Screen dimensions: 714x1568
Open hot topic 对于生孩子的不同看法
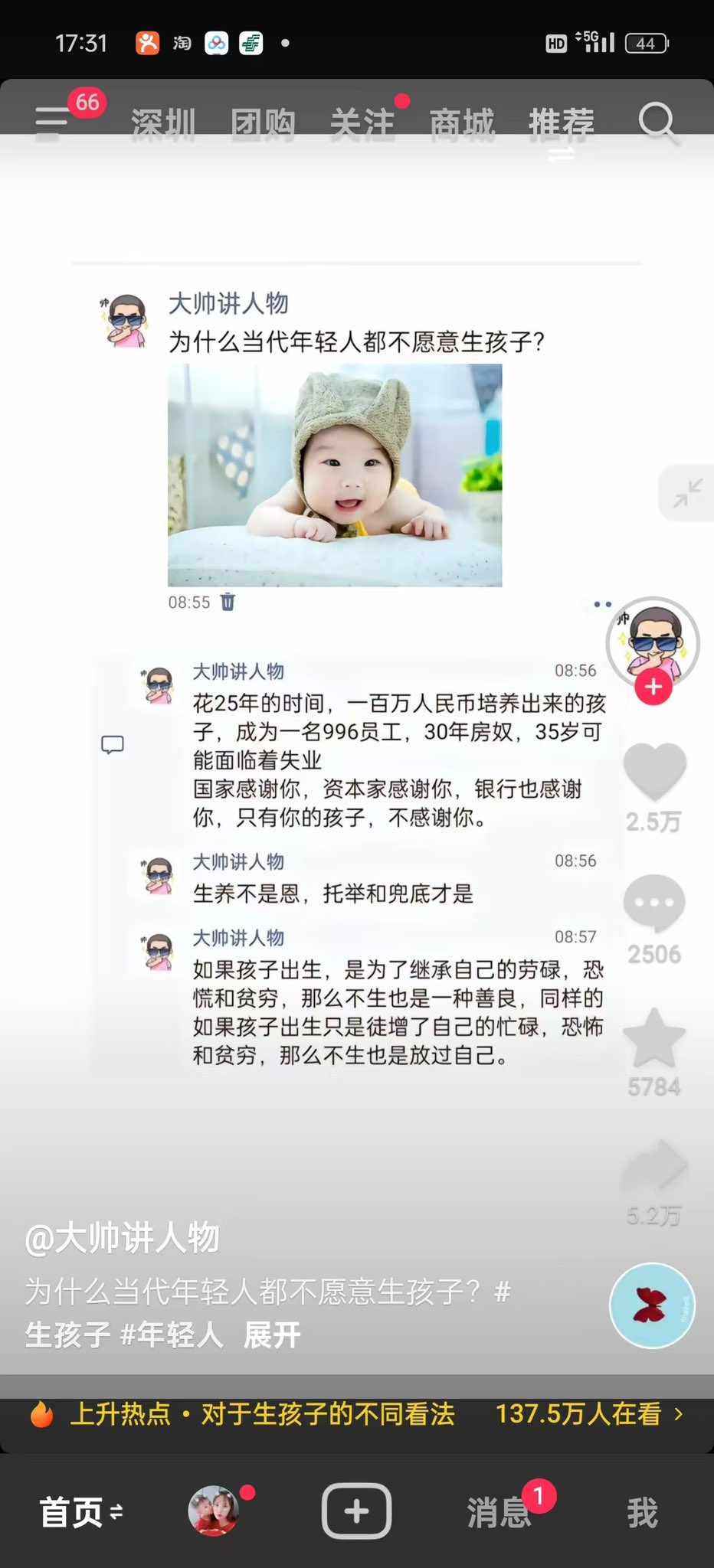327,1414
